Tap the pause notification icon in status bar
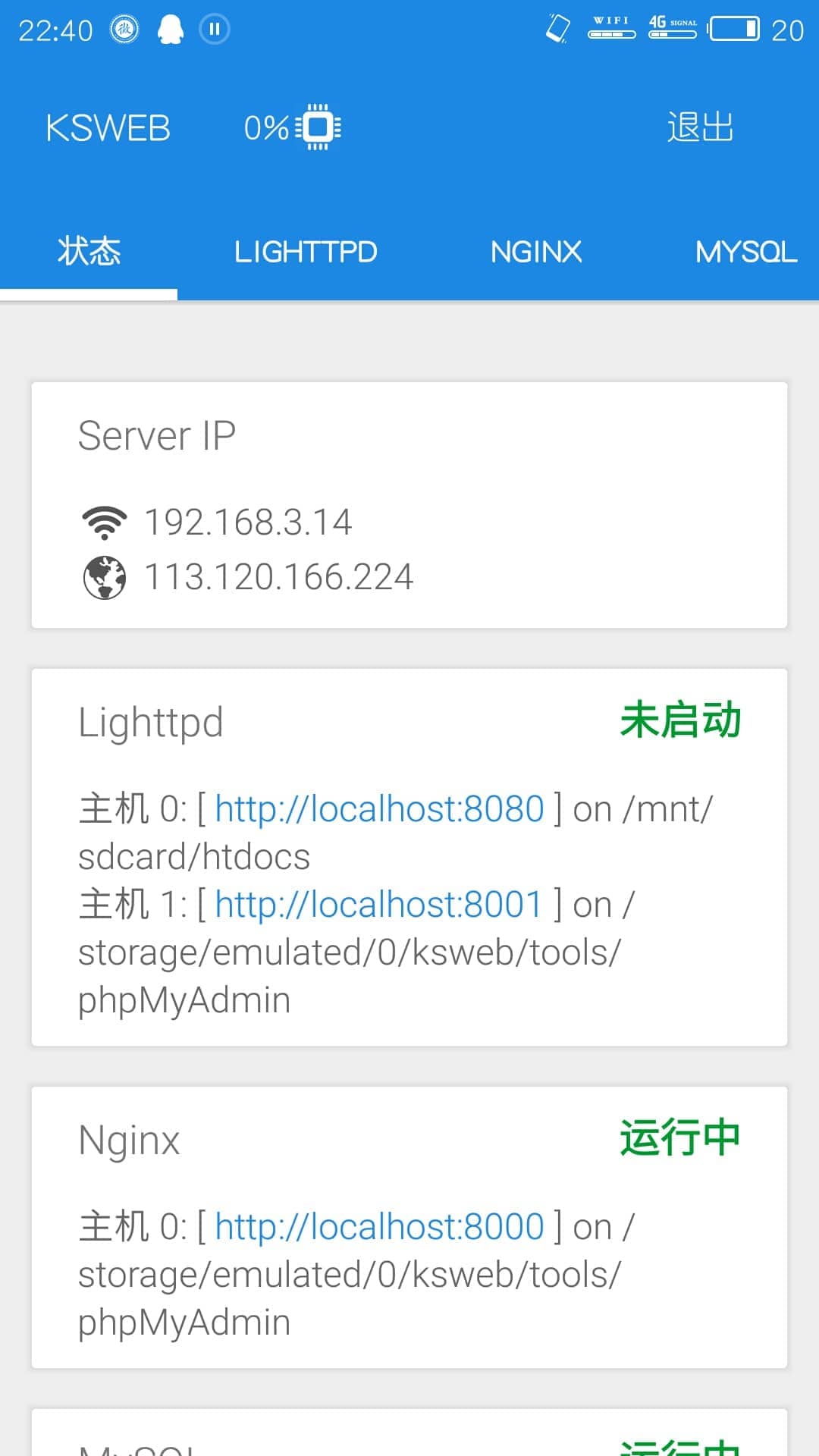This screenshot has height=1456, width=819. pos(215,30)
